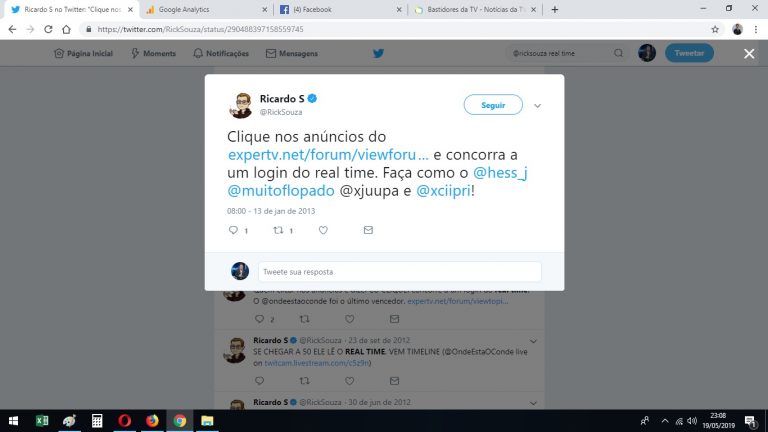Reply to the tweet
Viewport: 768px width, 432px height.
pos(233,230)
